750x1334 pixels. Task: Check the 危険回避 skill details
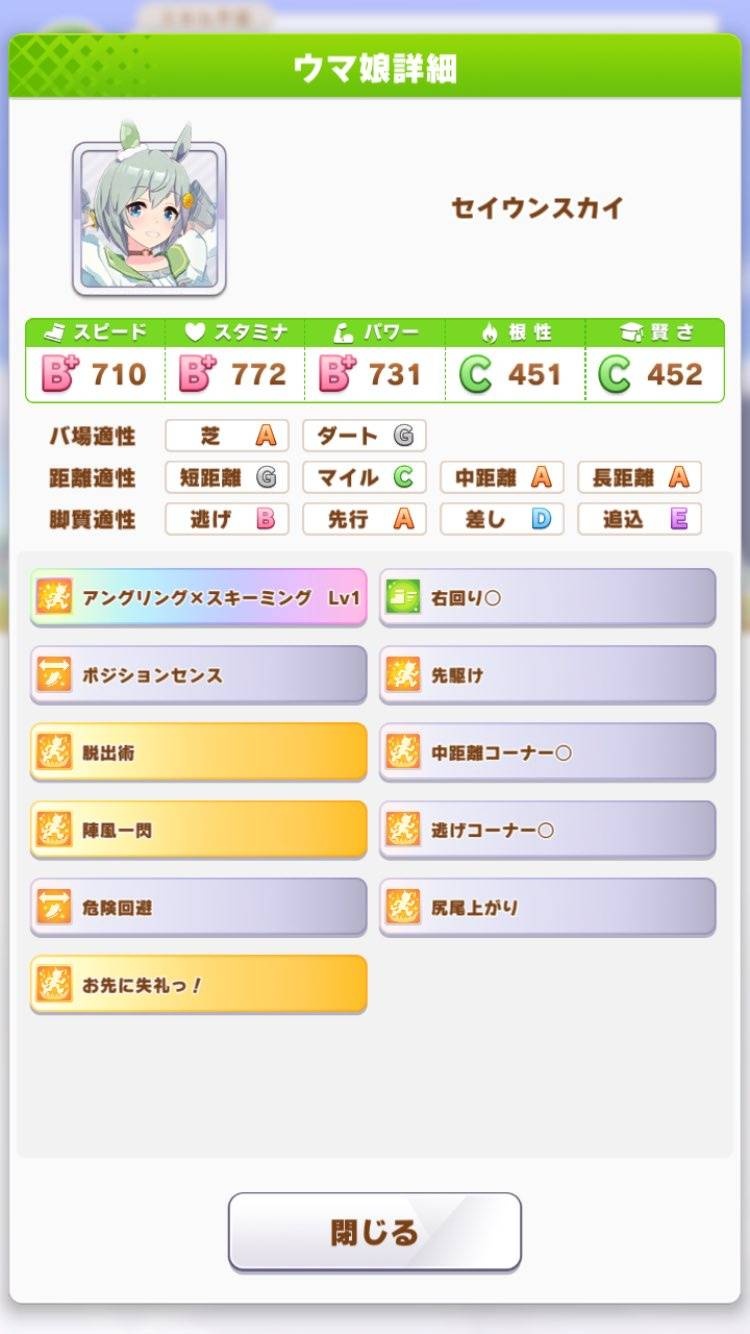198,908
